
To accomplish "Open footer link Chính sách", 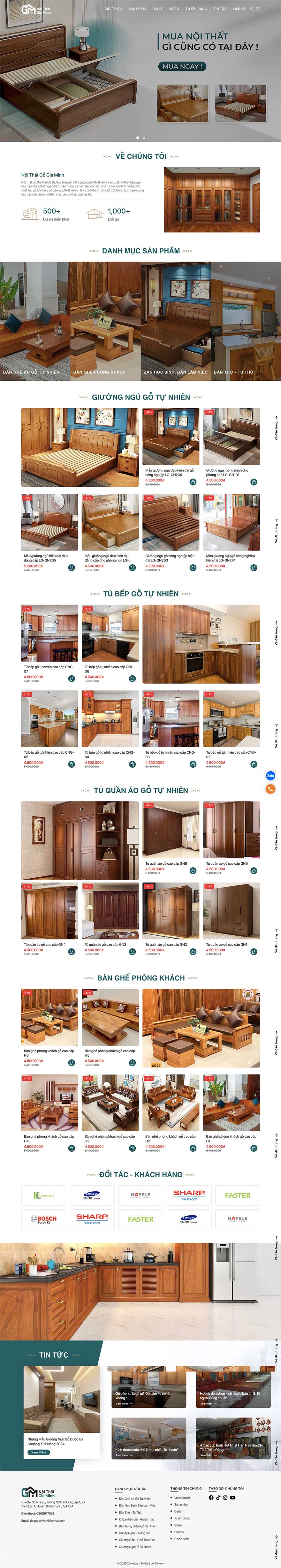I will click(182, 1539).
